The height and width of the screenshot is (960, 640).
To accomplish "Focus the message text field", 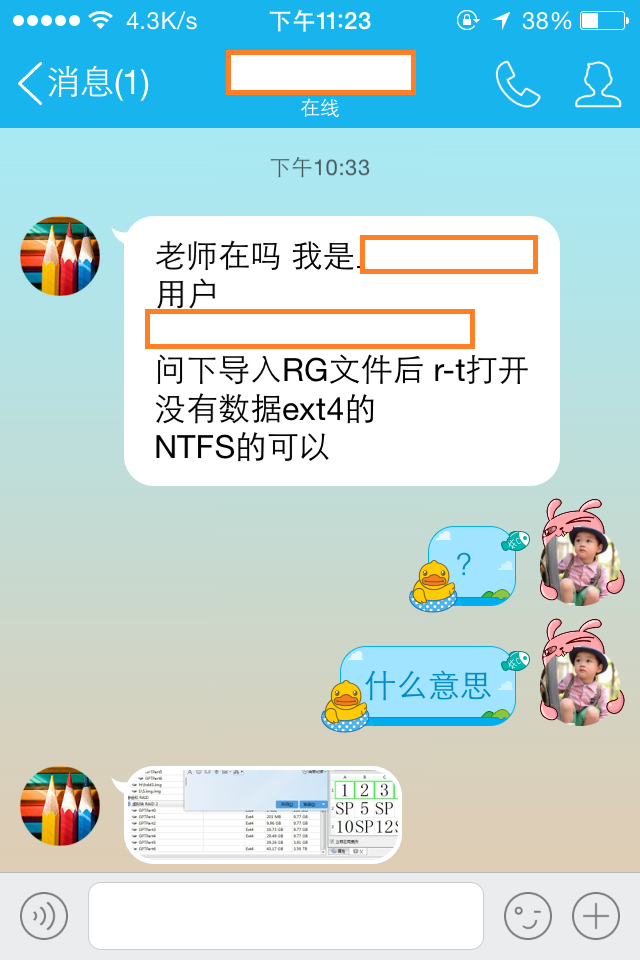I will [x=286, y=915].
